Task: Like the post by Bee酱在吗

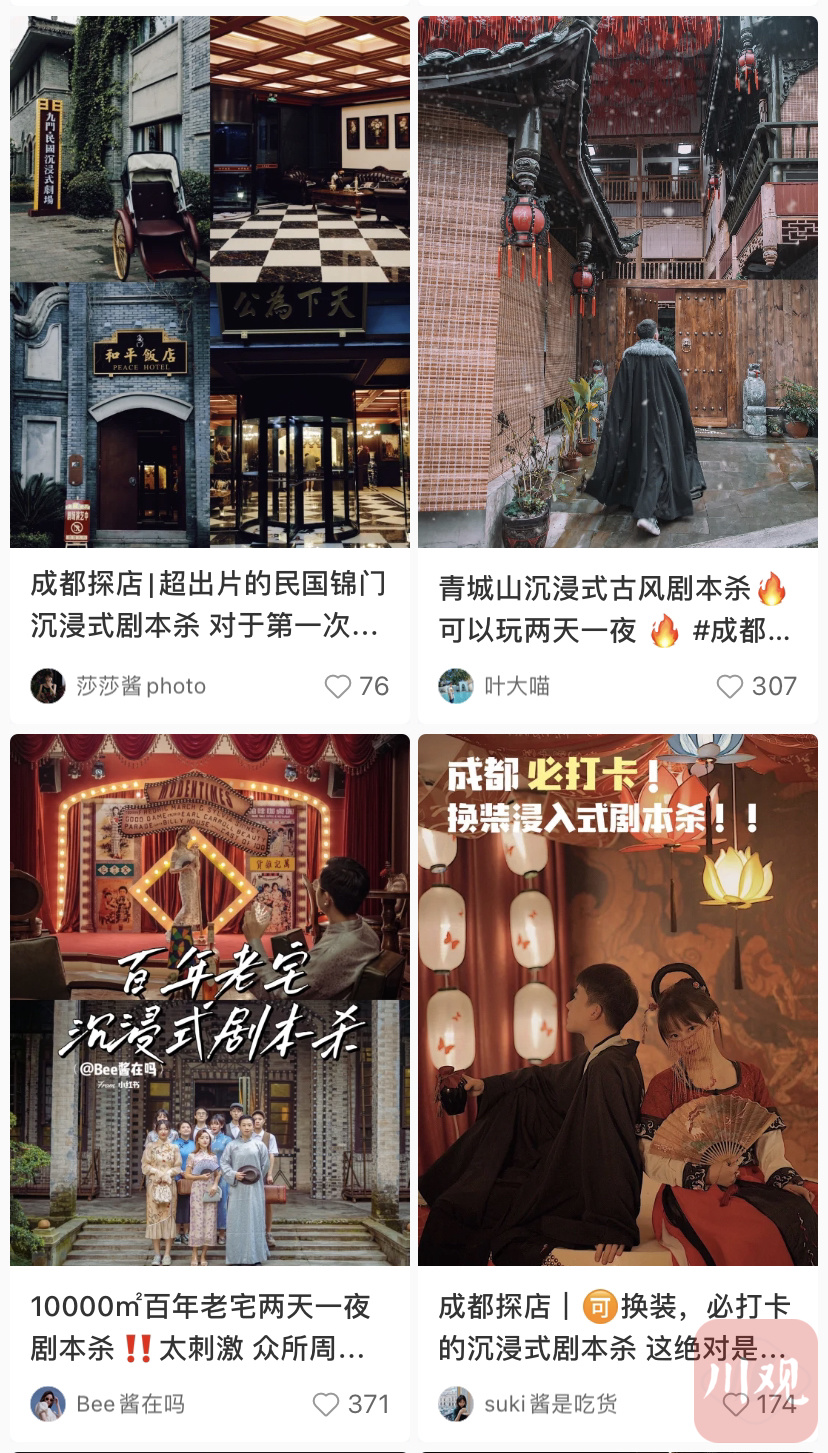Action: click(326, 1404)
